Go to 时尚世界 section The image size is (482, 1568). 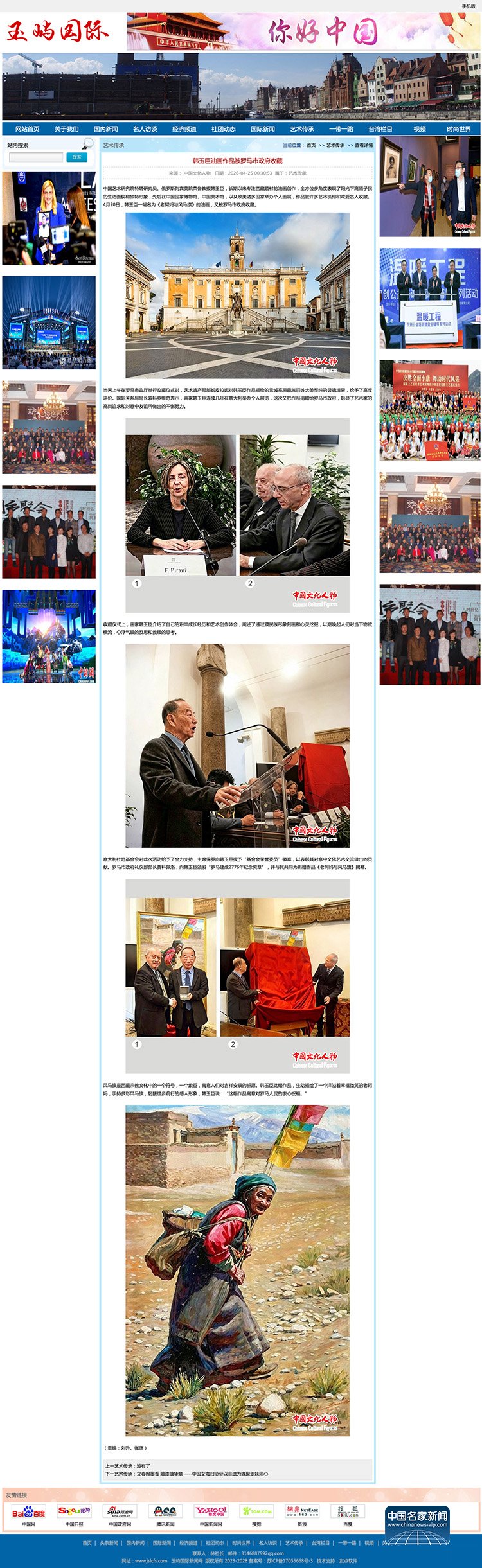[x=458, y=129]
